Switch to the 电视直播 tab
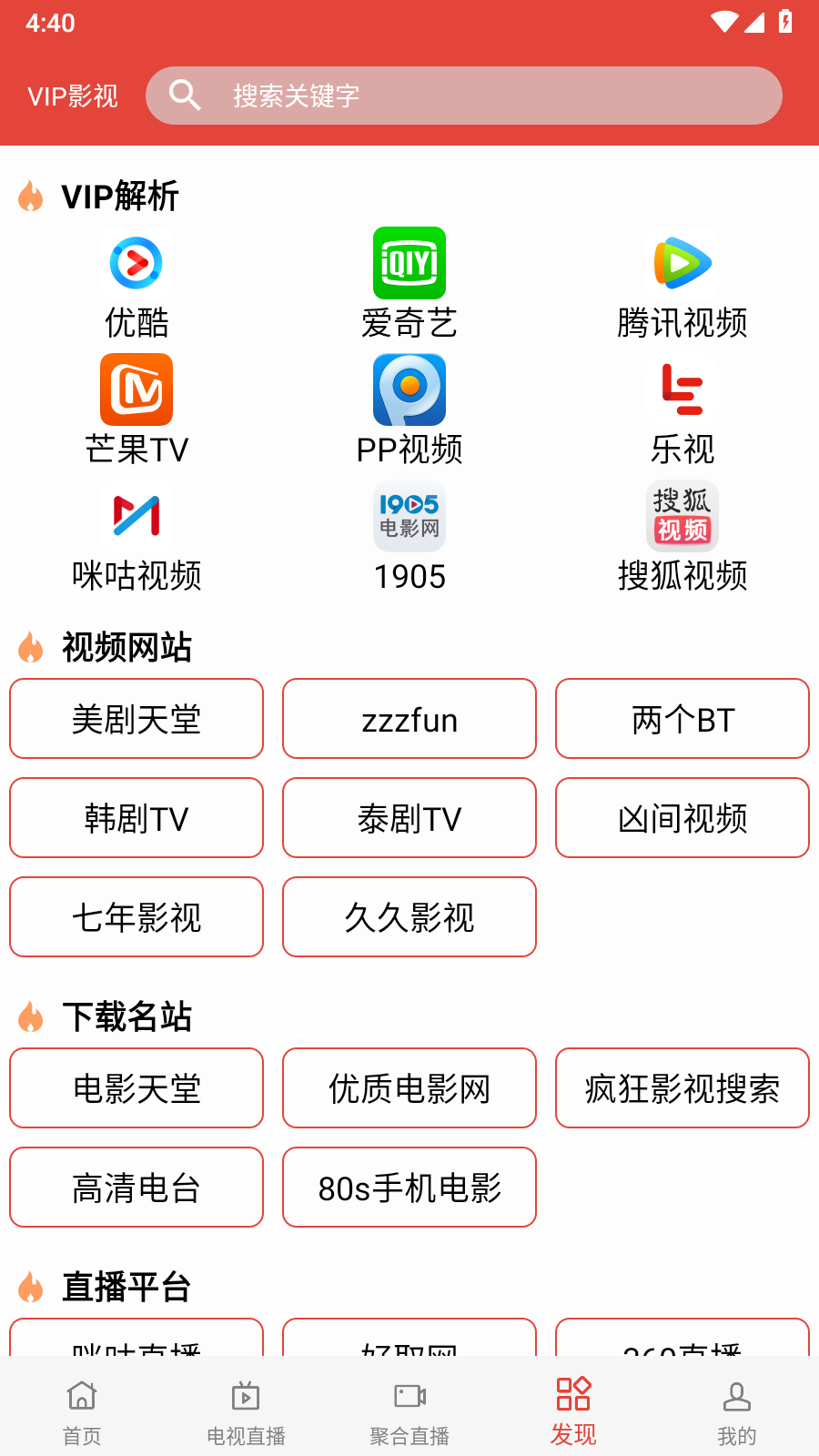The width and height of the screenshot is (819, 1456). click(x=246, y=1410)
